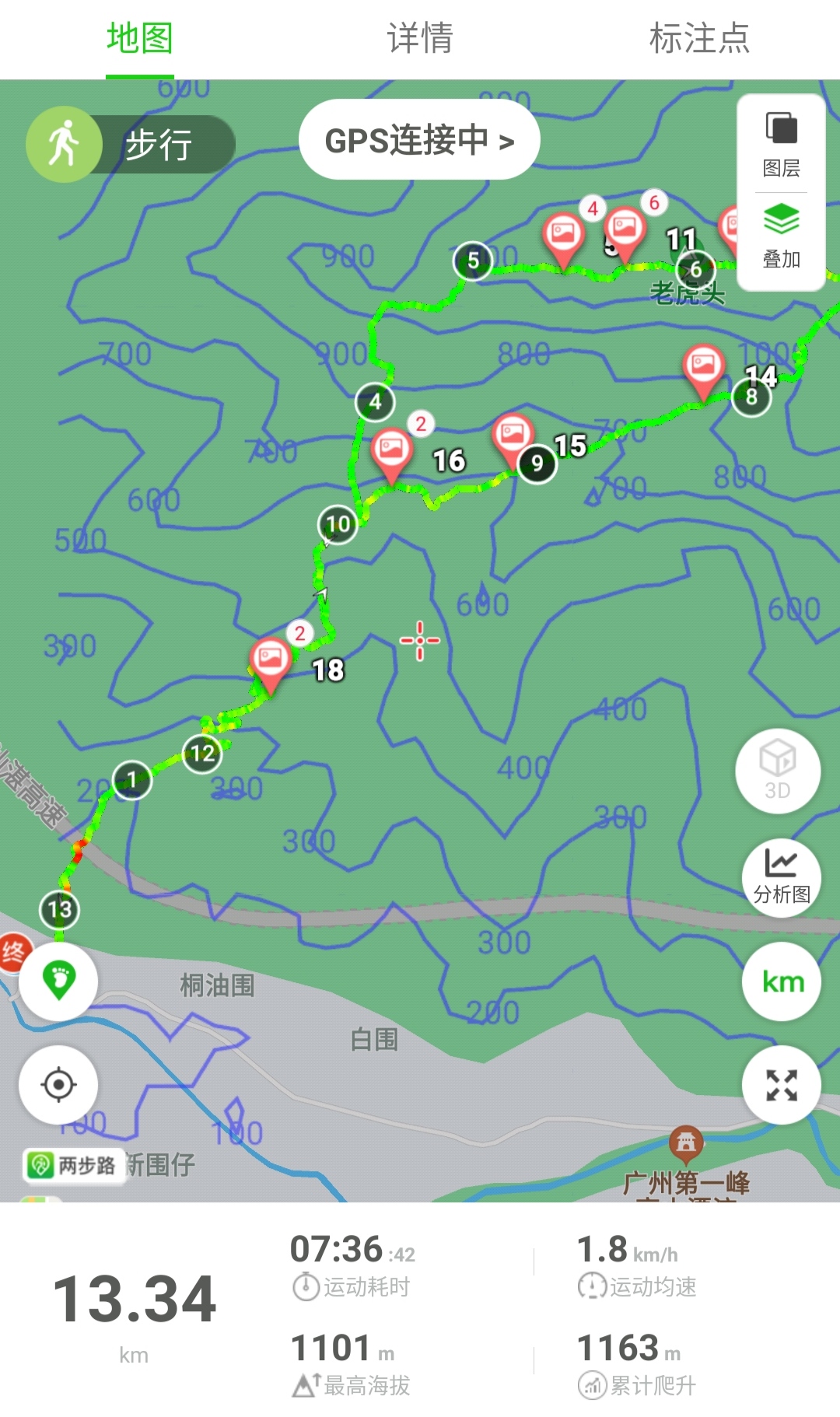This screenshot has width=840, height=1417.
Task: Select waypoint 13 near the route end
Action: [60, 909]
